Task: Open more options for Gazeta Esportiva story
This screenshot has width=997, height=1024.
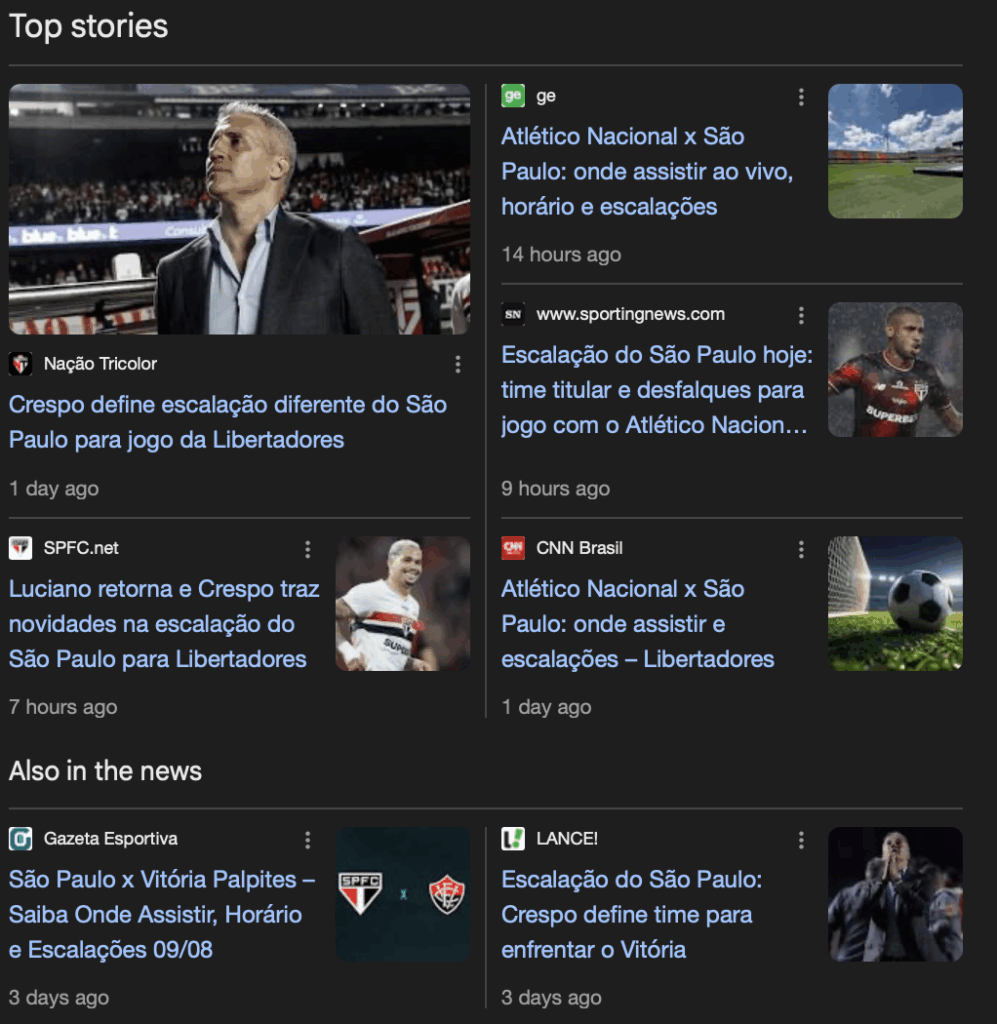Action: [308, 840]
